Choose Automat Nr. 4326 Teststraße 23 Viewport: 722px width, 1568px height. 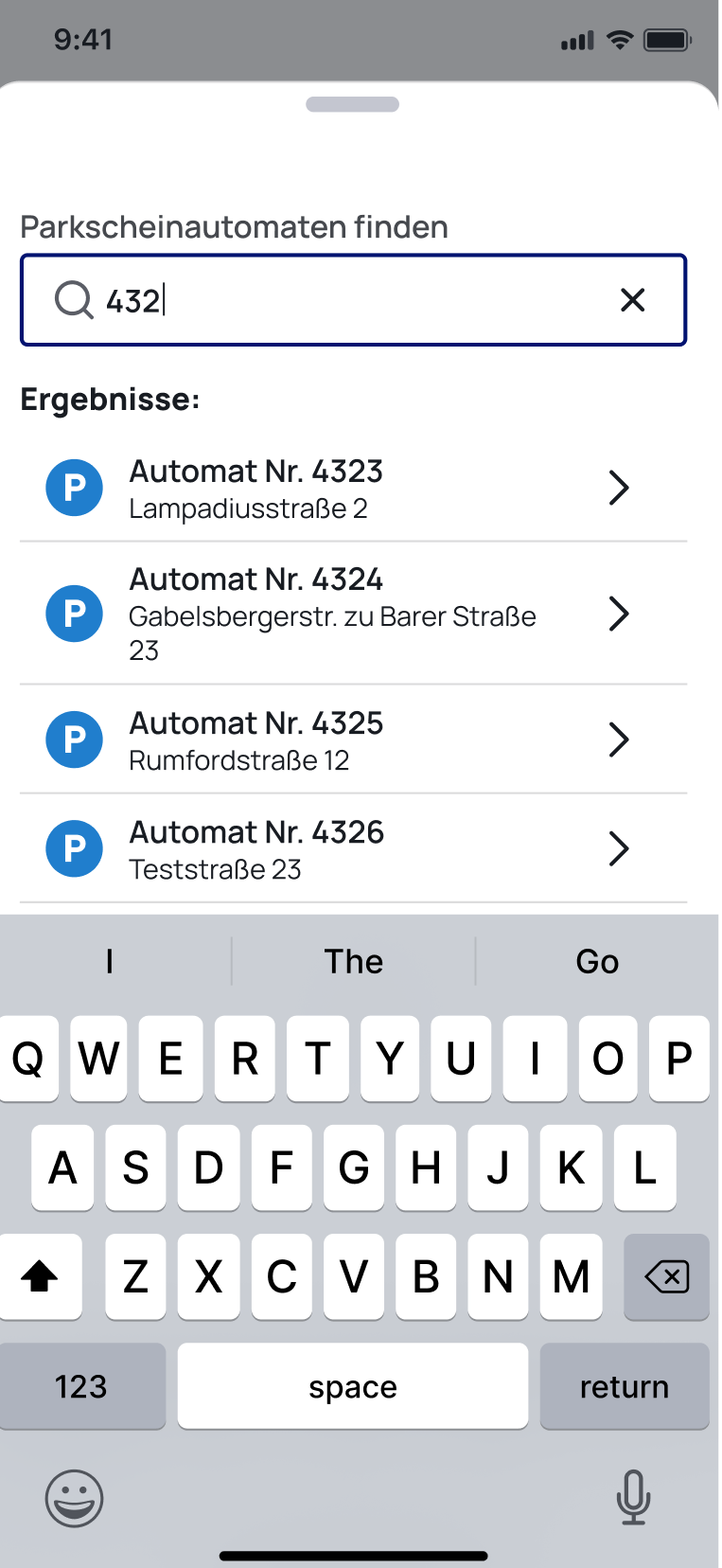352,848
